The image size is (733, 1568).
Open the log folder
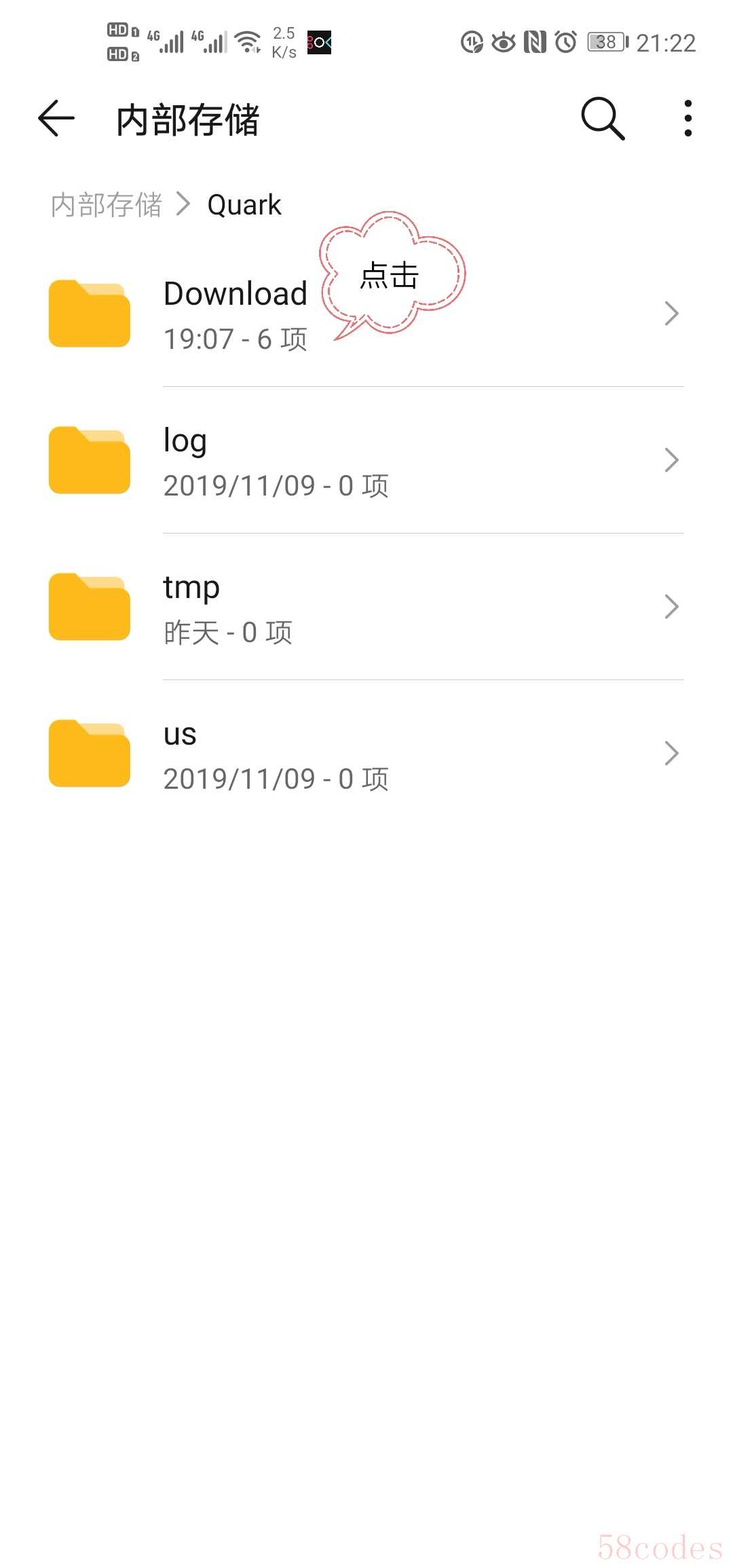[x=366, y=461]
